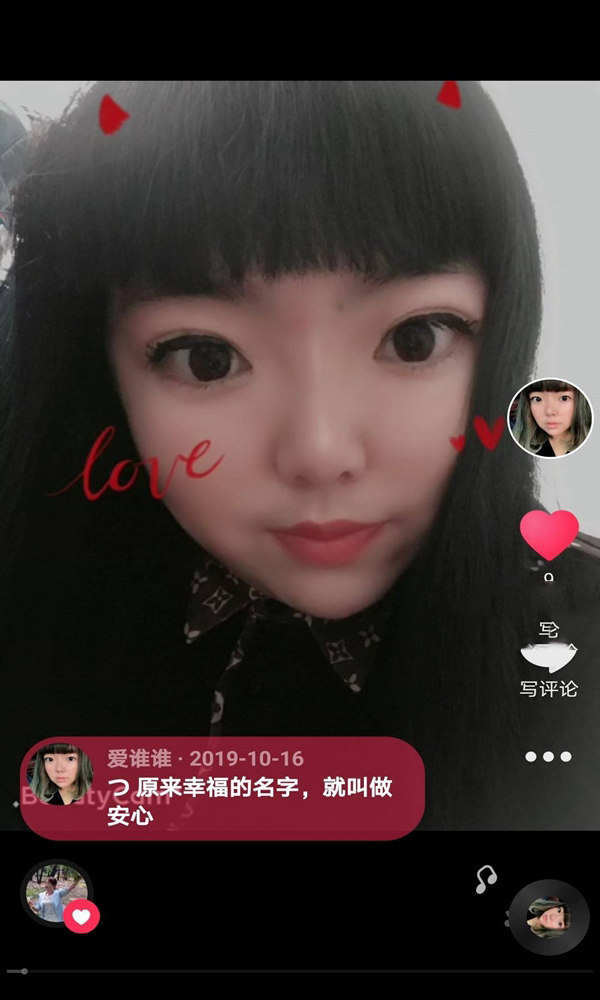
Task: Like this video with the heart
Action: pyautogui.click(x=549, y=534)
